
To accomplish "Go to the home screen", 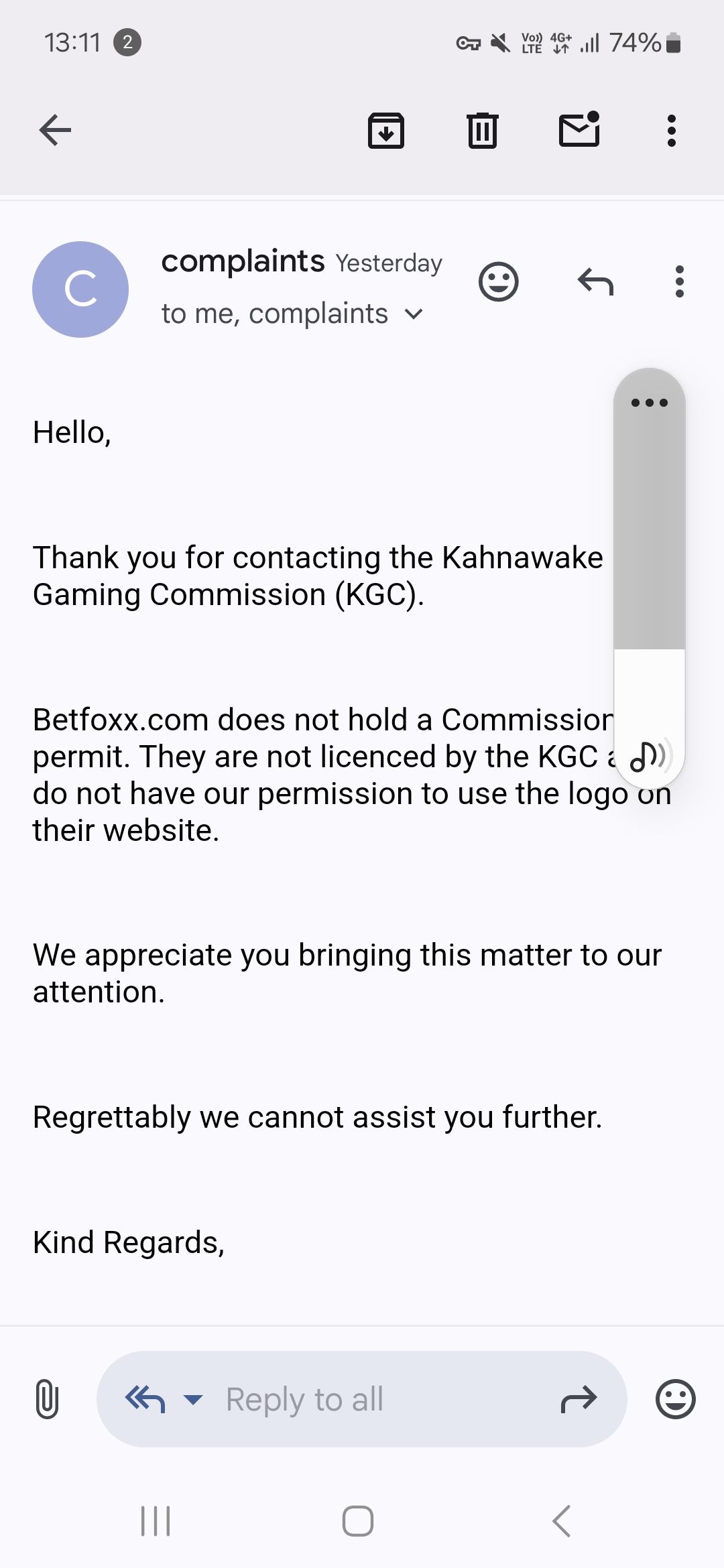I will click(358, 1520).
